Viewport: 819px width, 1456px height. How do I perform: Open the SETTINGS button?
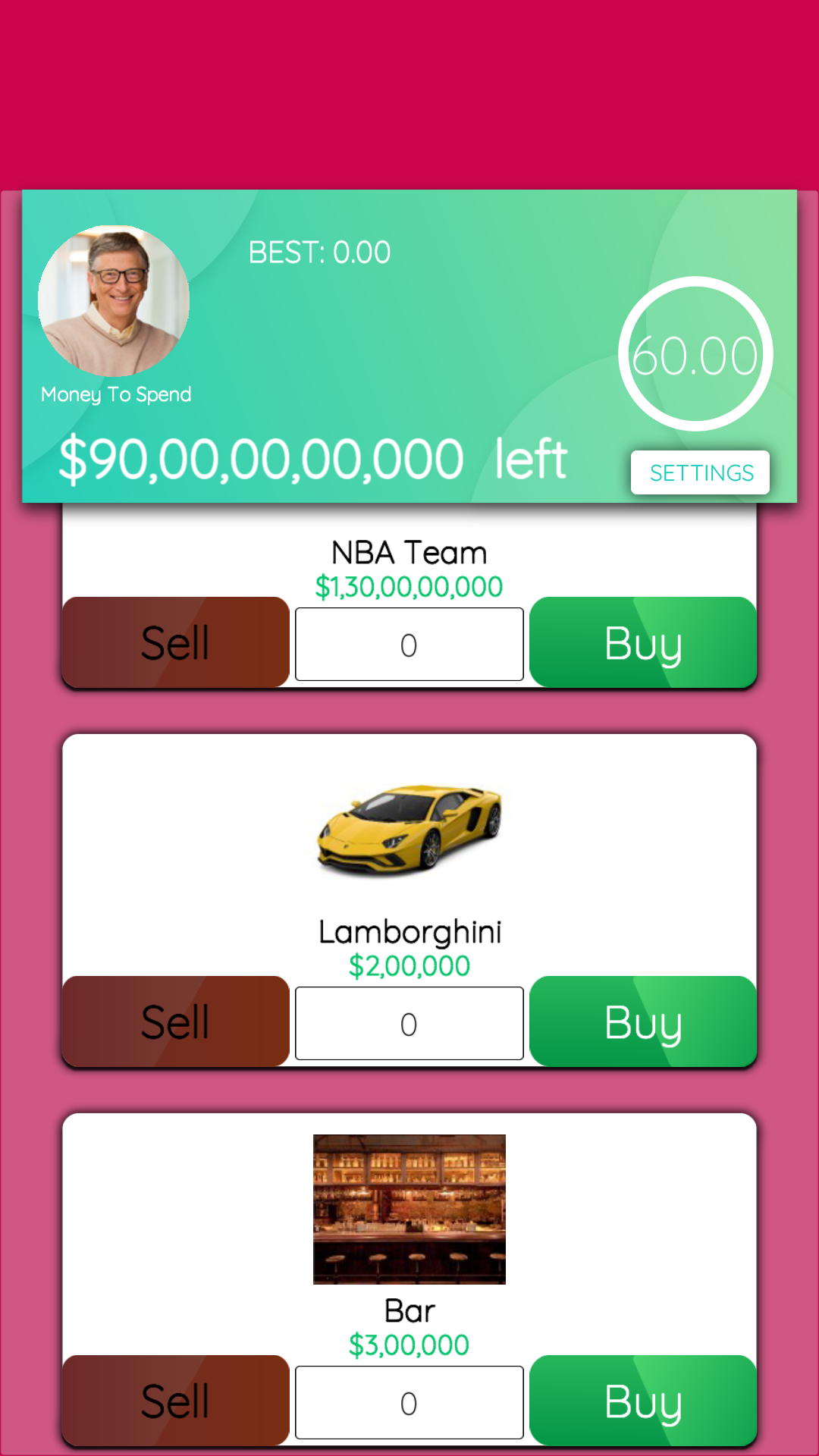tap(700, 472)
